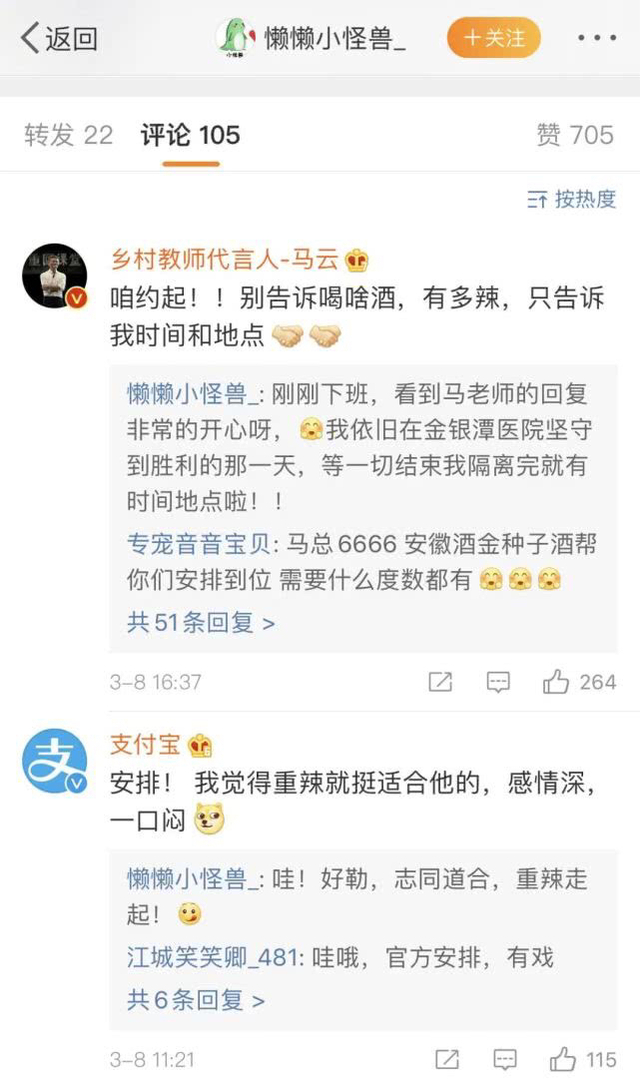The width and height of the screenshot is (640, 1085).
Task: Repost the comment posted 3-8 11:21
Action: [447, 1059]
